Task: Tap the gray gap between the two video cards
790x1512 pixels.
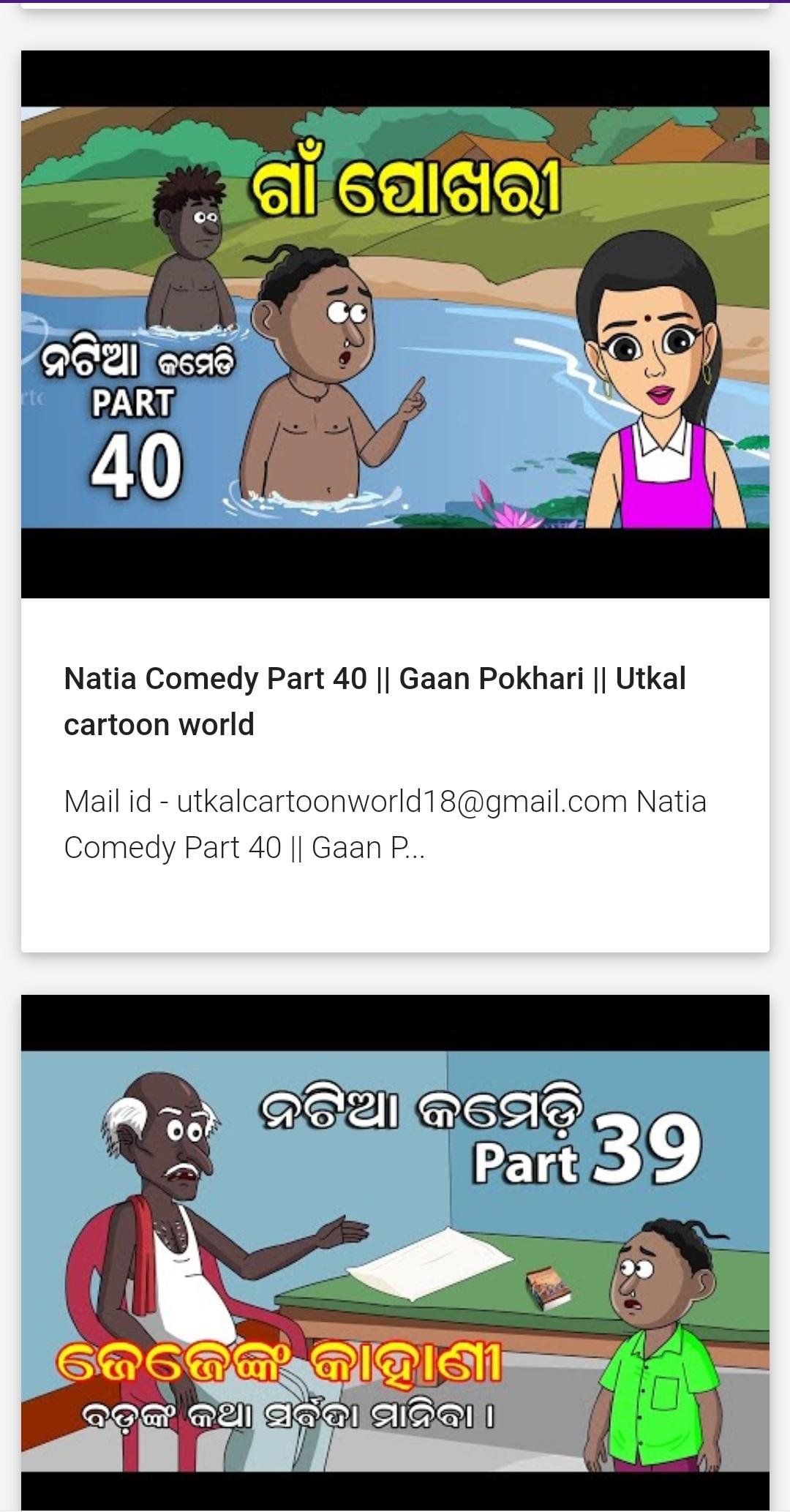Action: click(x=395, y=973)
